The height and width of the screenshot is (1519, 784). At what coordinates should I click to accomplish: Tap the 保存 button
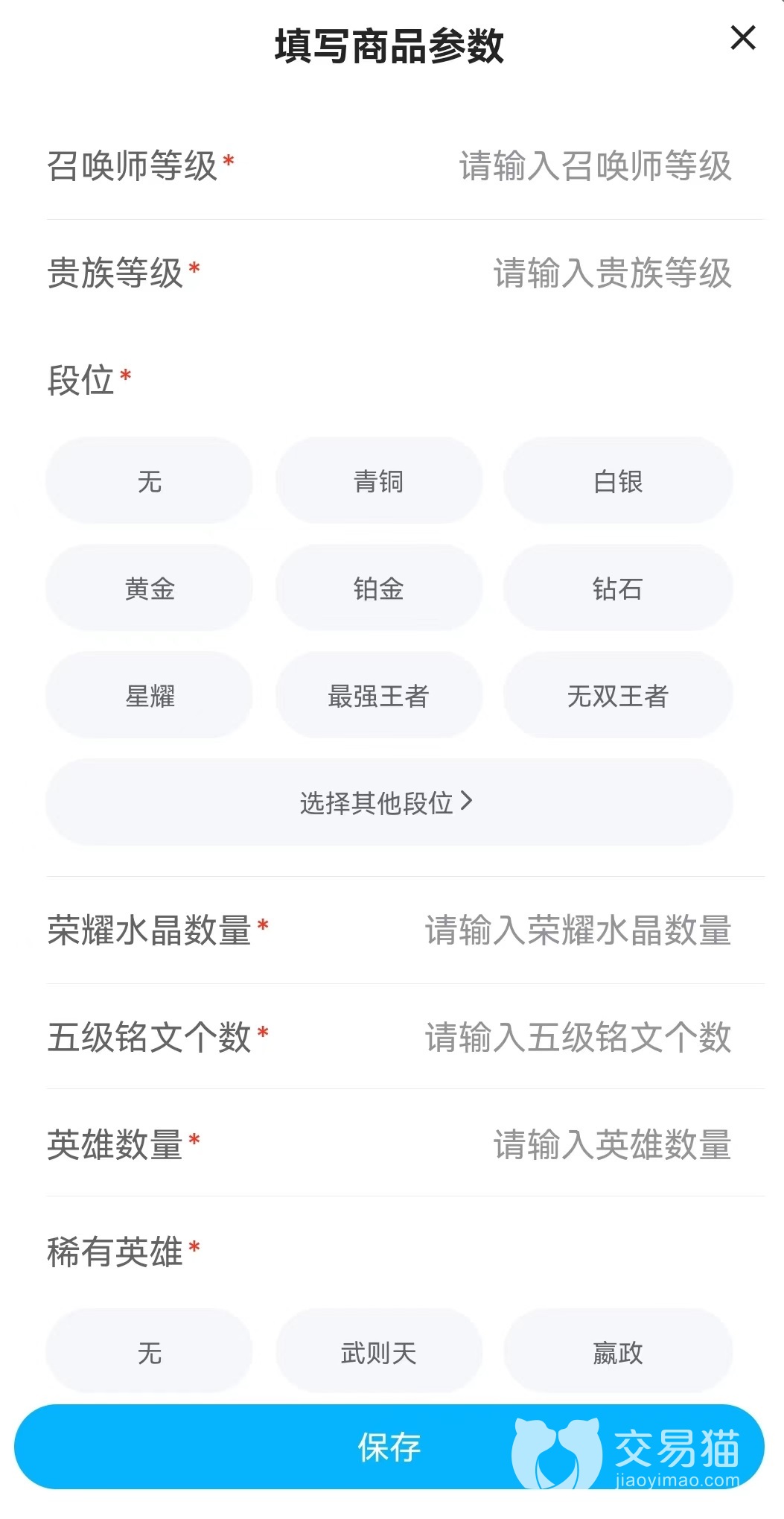tap(389, 1447)
